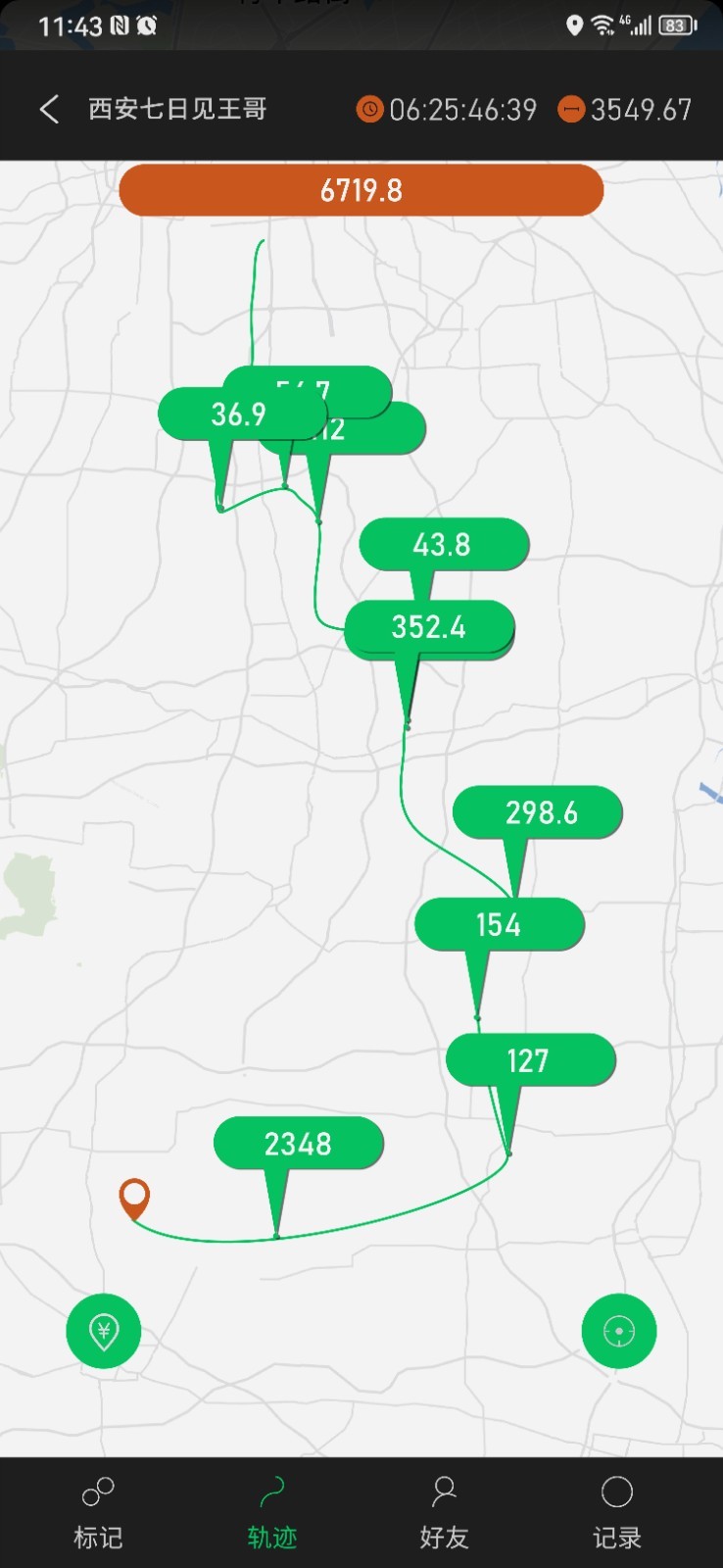Tap the orange start location pin
The width and height of the screenshot is (723, 1568).
coord(134,1196)
